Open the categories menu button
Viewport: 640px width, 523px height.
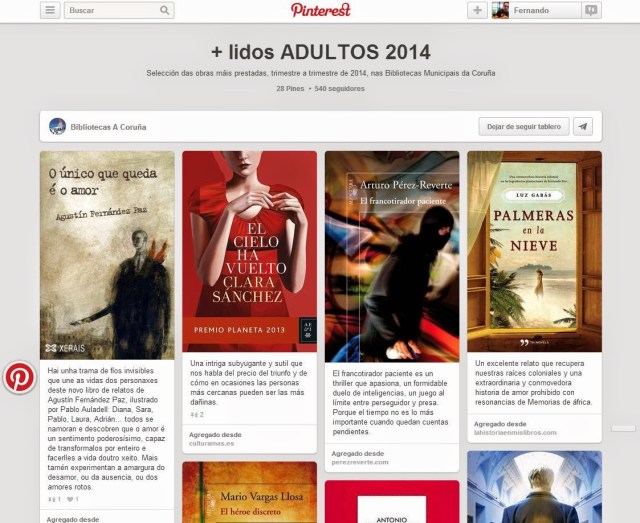click(50, 10)
